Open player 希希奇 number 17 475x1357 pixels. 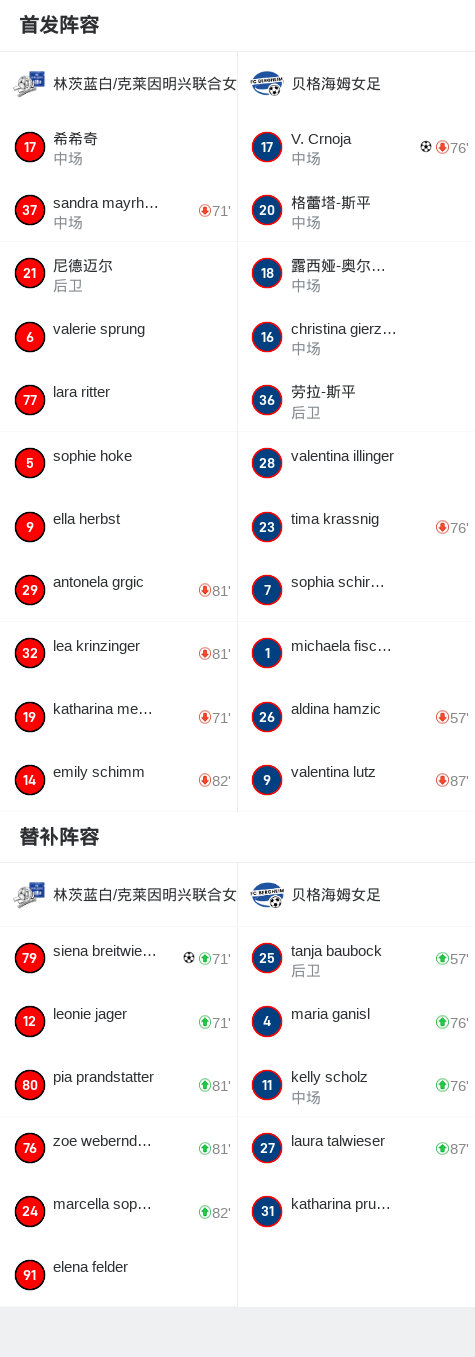[118, 147]
